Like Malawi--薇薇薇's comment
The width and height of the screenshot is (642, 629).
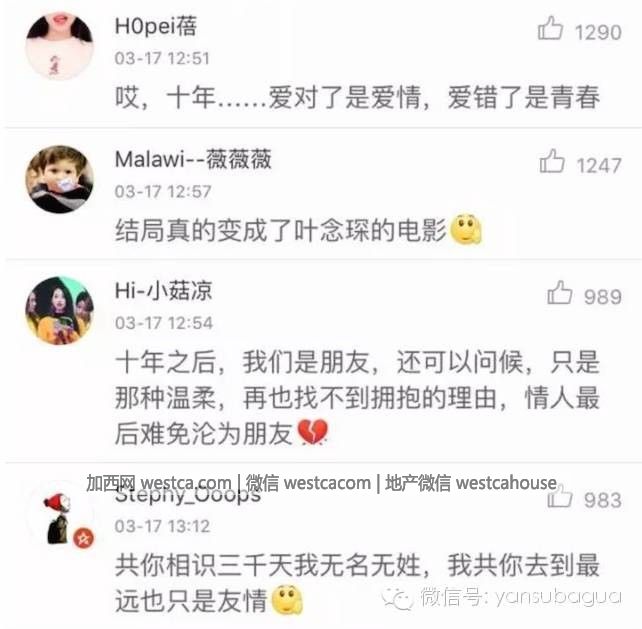coord(552,161)
